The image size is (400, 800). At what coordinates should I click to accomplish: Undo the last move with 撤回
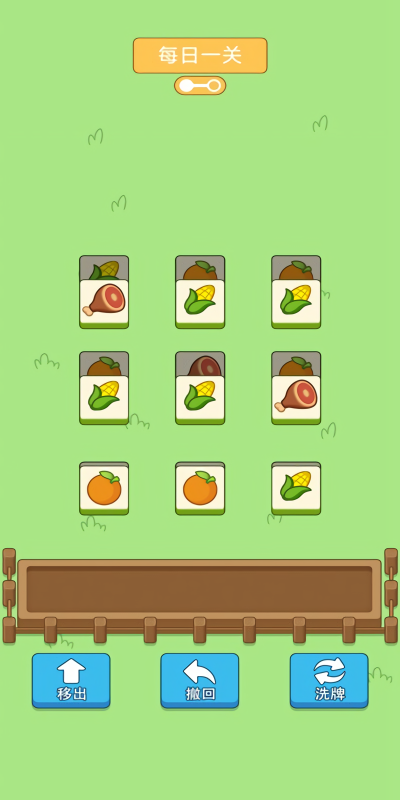tap(199, 680)
